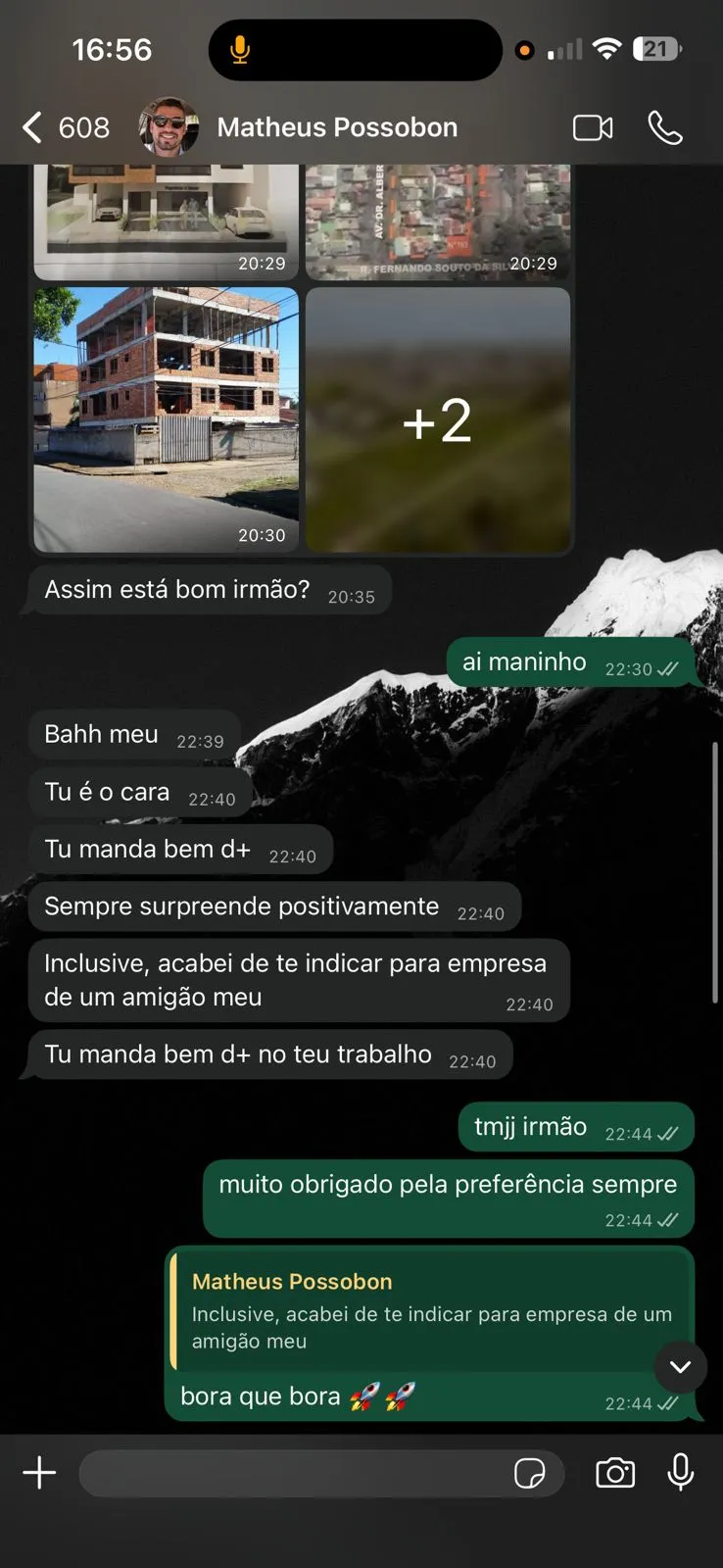Viewport: 723px width, 1568px height.
Task: Start a voice call using the phone icon
Action: coord(665,127)
